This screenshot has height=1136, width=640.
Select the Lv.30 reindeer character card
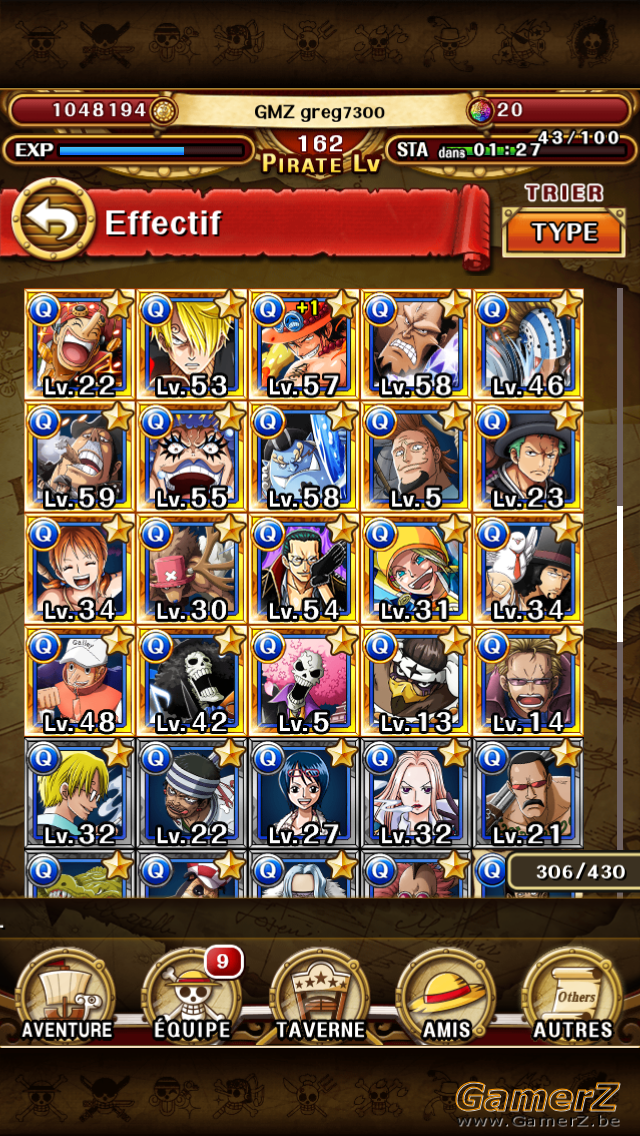coord(192,569)
